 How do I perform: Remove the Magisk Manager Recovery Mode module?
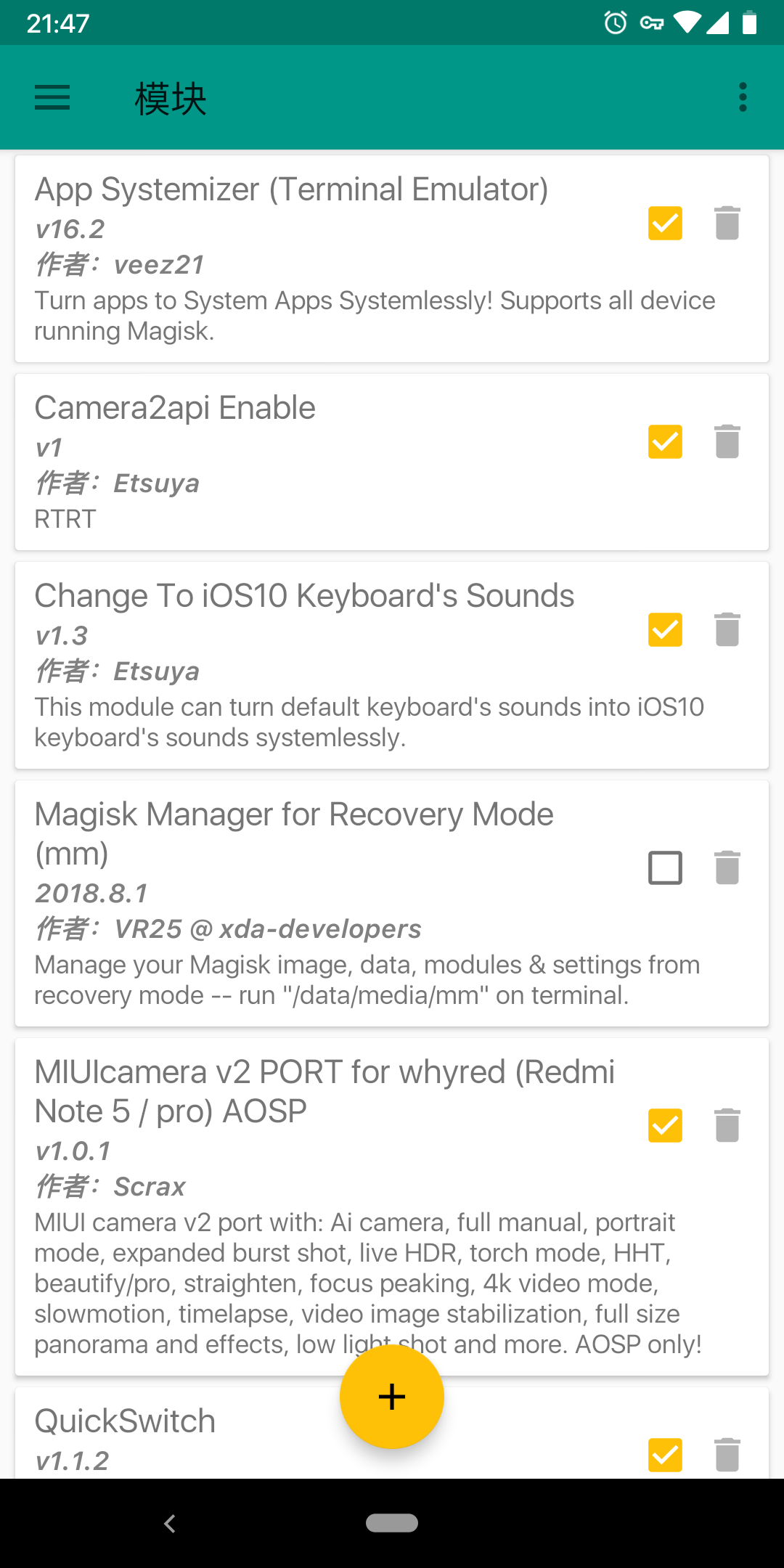pos(727,867)
